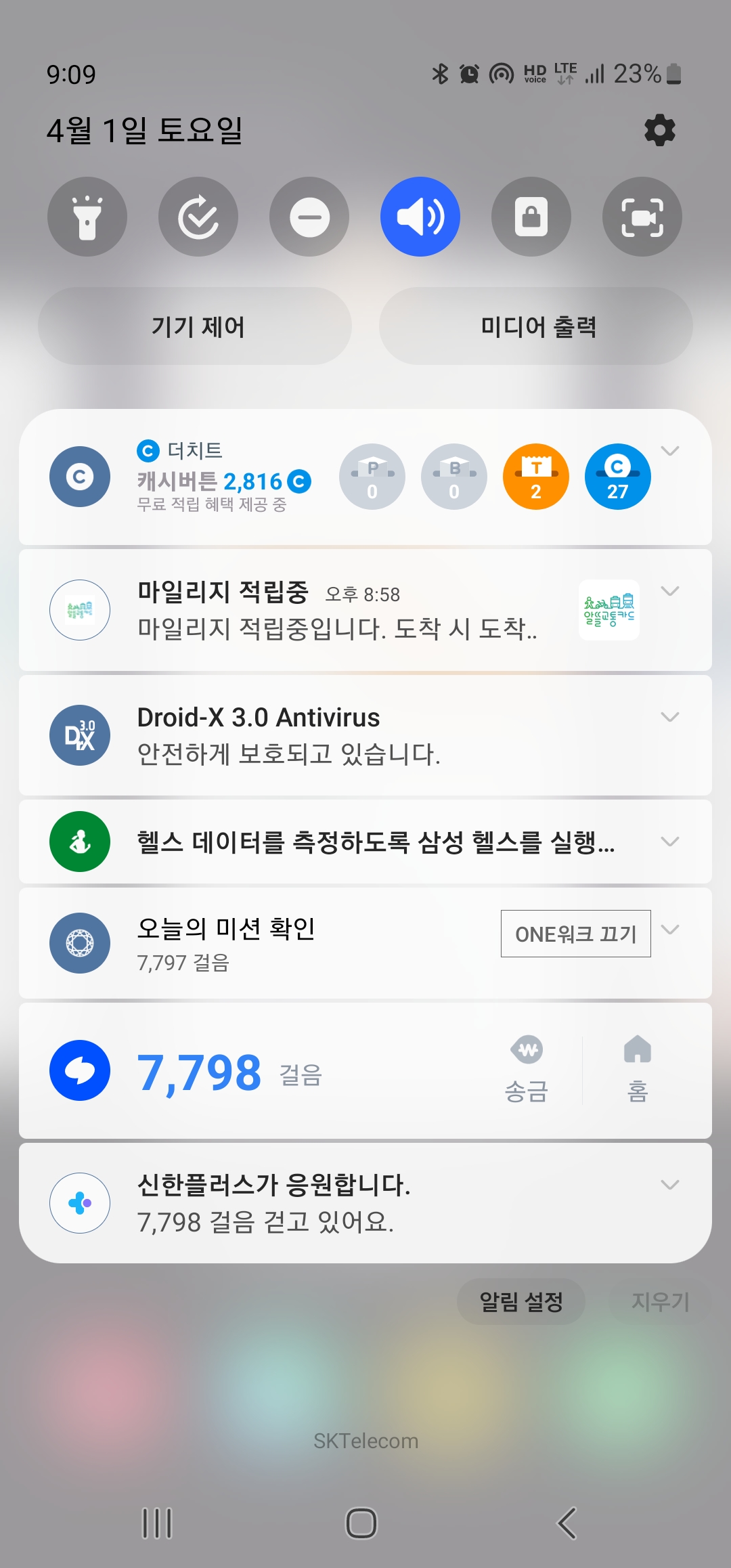Tap 송금 in the step counter notification
The height and width of the screenshot is (1568, 731).
(527, 1070)
